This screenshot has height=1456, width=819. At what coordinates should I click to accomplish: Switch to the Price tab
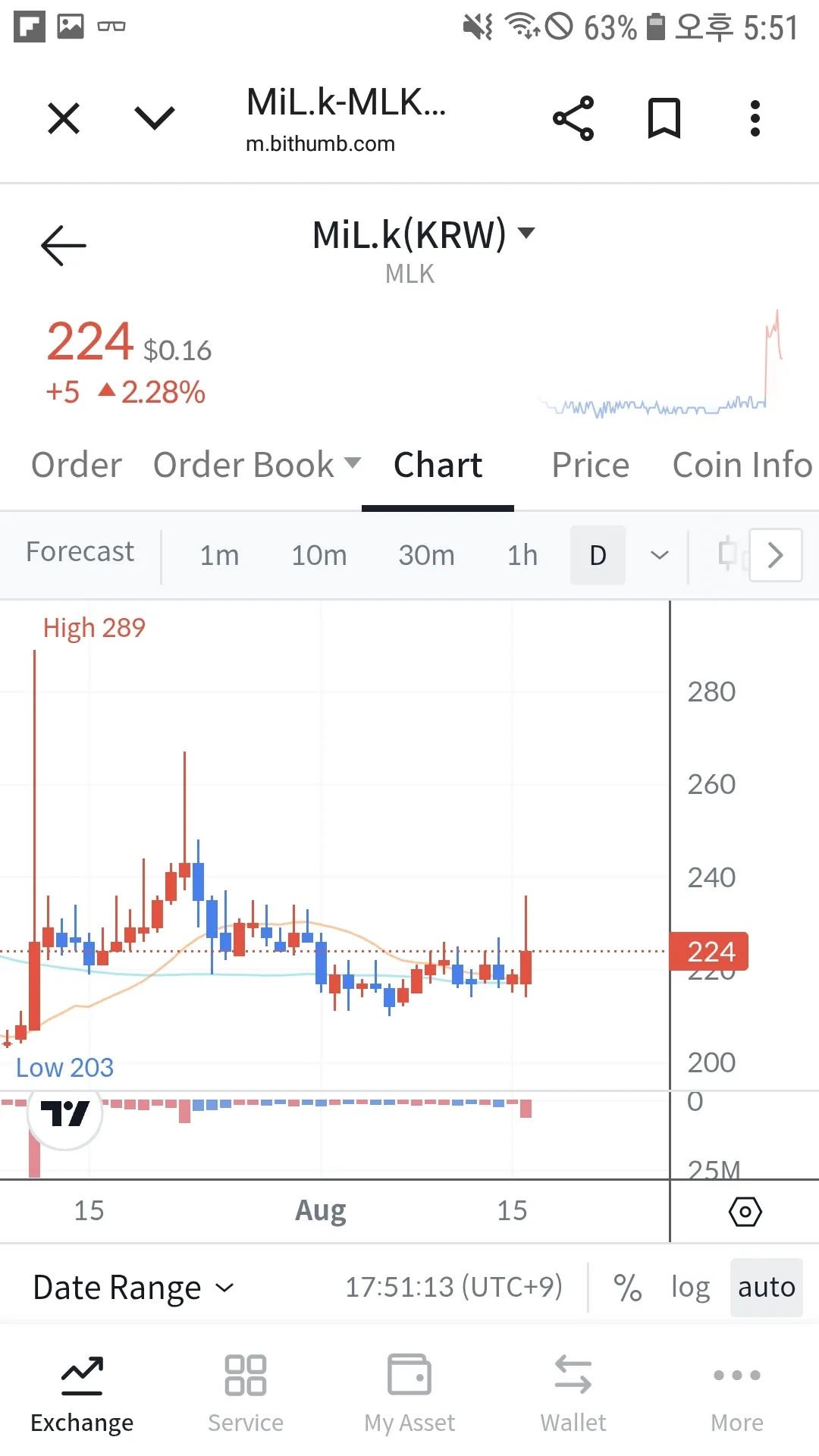(590, 465)
